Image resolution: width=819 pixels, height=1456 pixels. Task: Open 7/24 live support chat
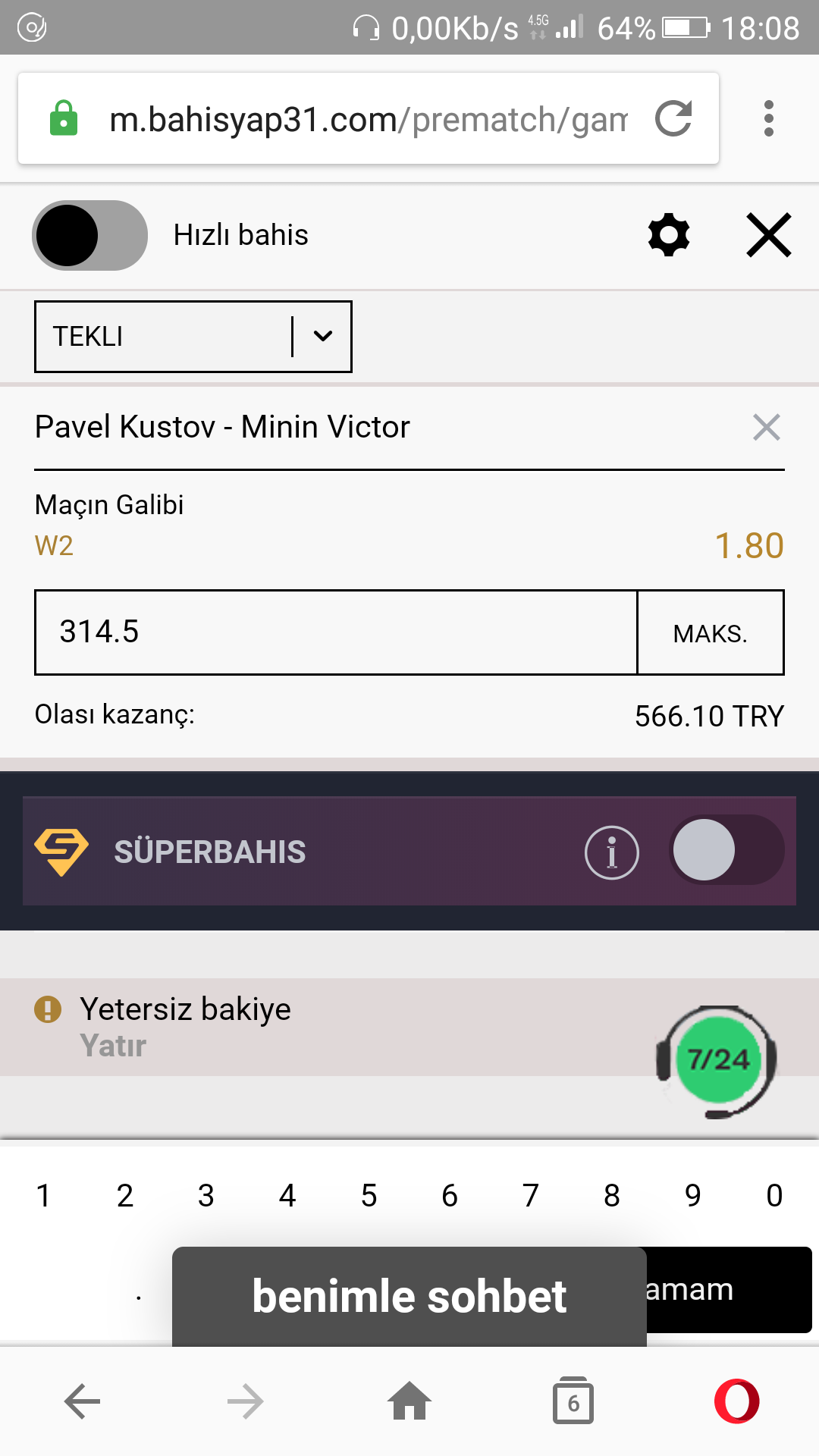717,1060
